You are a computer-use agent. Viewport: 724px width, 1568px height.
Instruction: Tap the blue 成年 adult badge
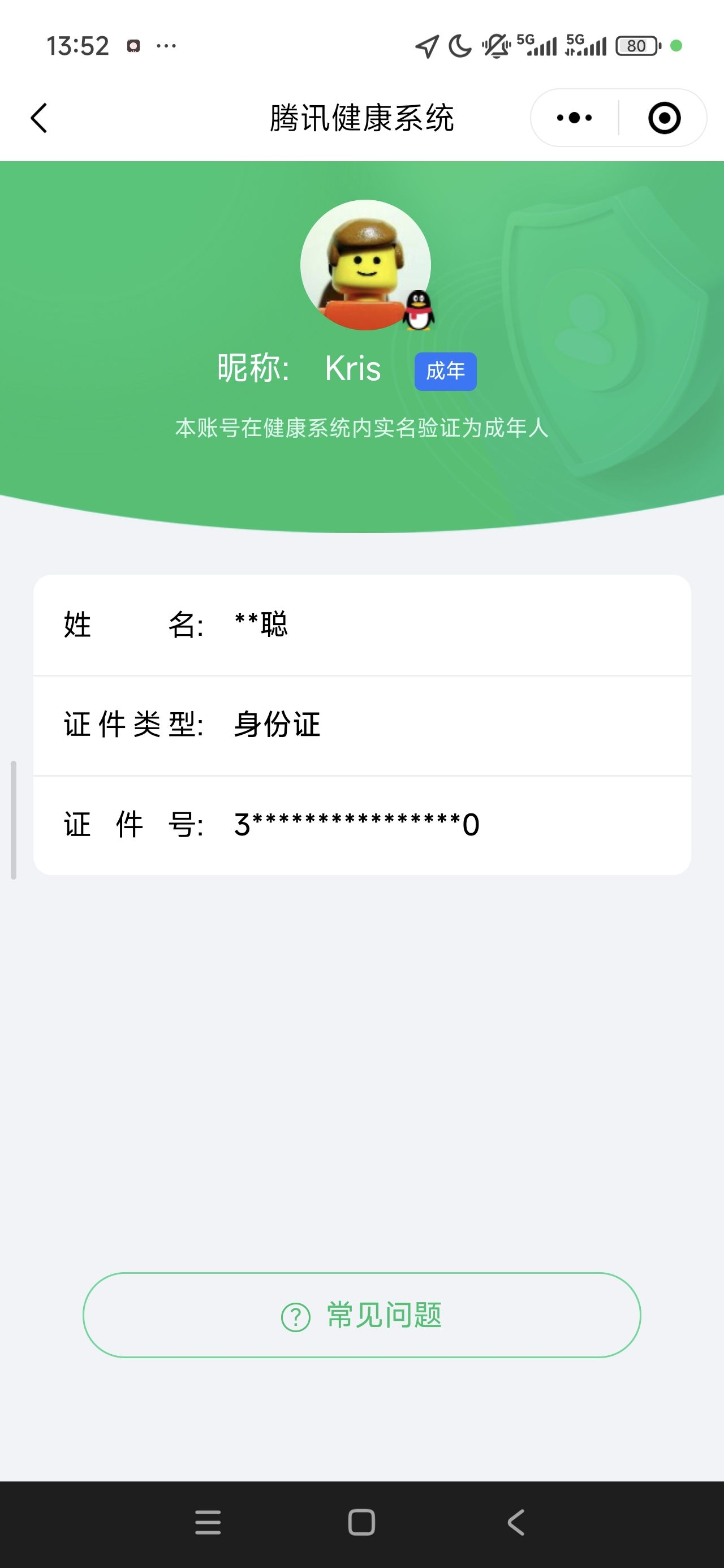[x=445, y=372]
